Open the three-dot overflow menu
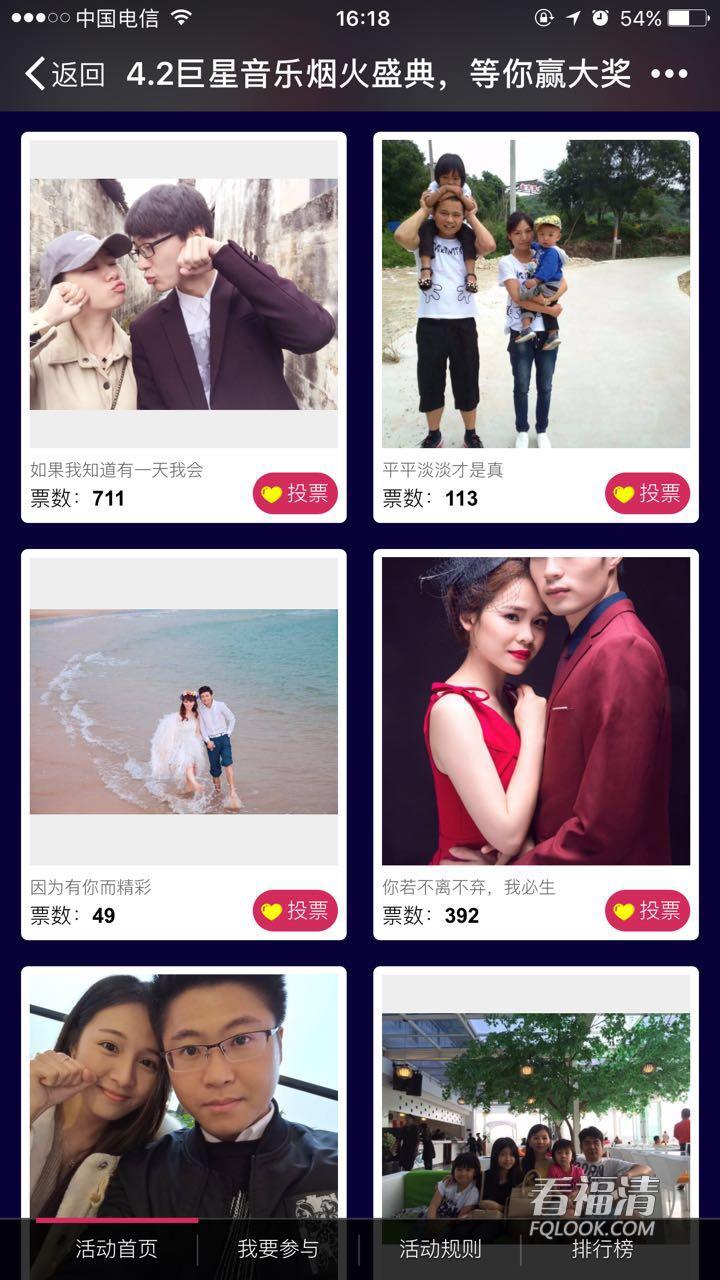The image size is (720, 1280). (x=669, y=74)
